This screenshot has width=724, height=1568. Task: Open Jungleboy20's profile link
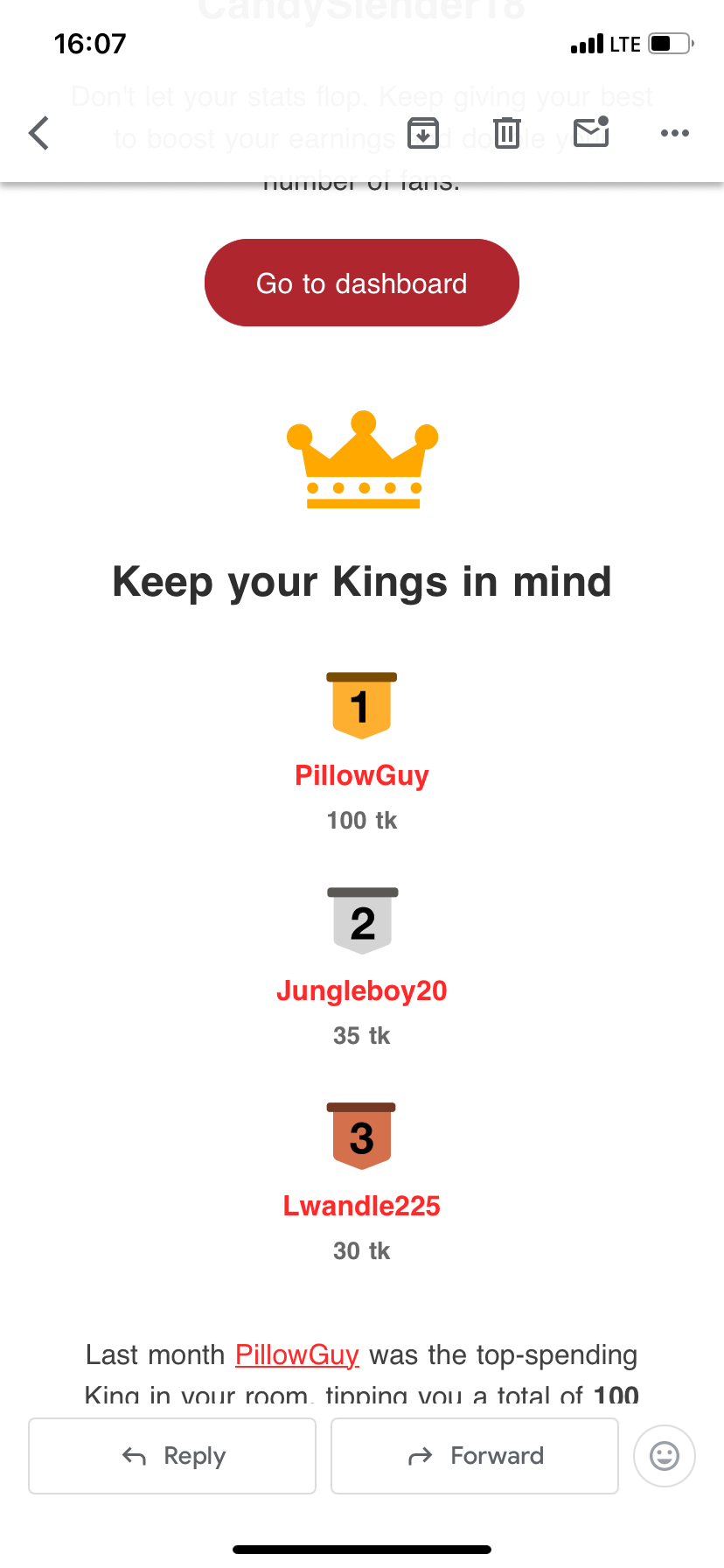tap(361, 990)
